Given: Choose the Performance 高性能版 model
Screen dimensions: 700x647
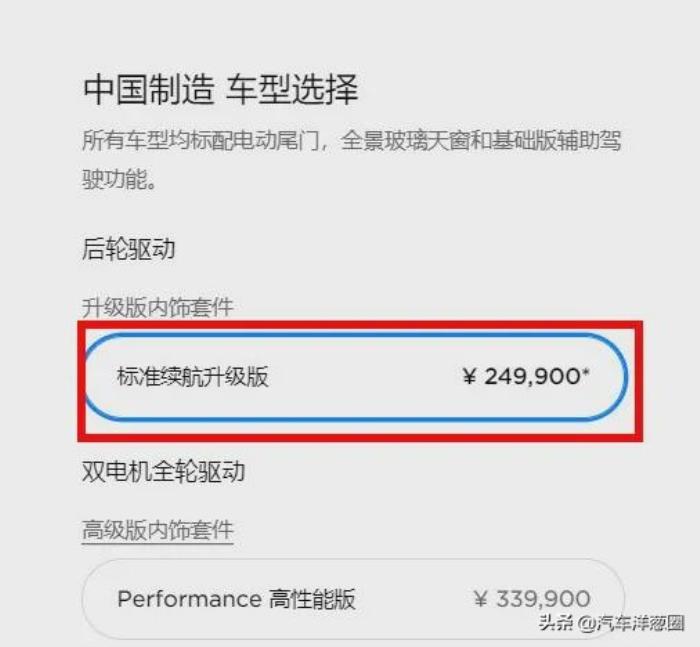Looking at the screenshot, I should coord(352,599).
